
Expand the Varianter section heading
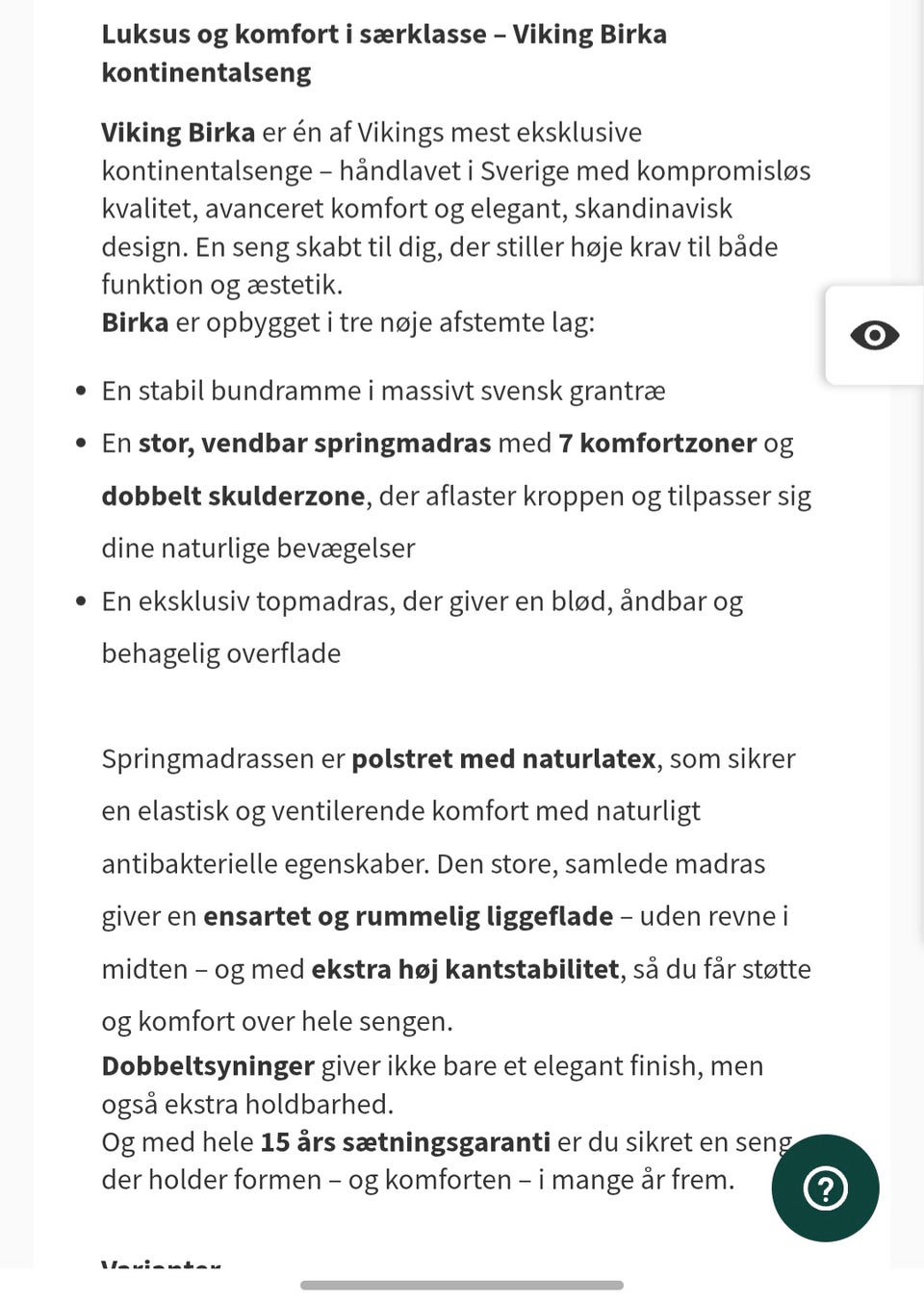pyautogui.click(x=159, y=1266)
